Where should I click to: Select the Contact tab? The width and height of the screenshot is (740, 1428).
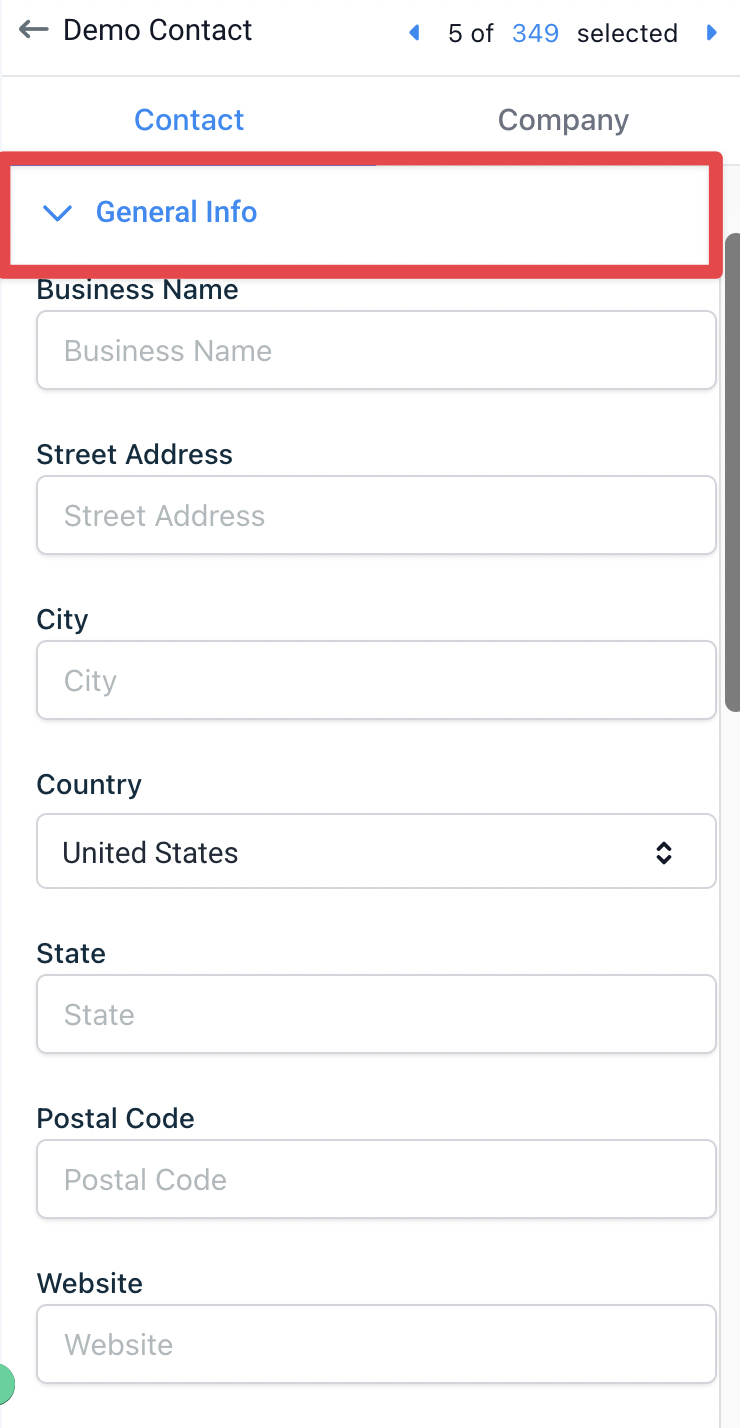(189, 120)
